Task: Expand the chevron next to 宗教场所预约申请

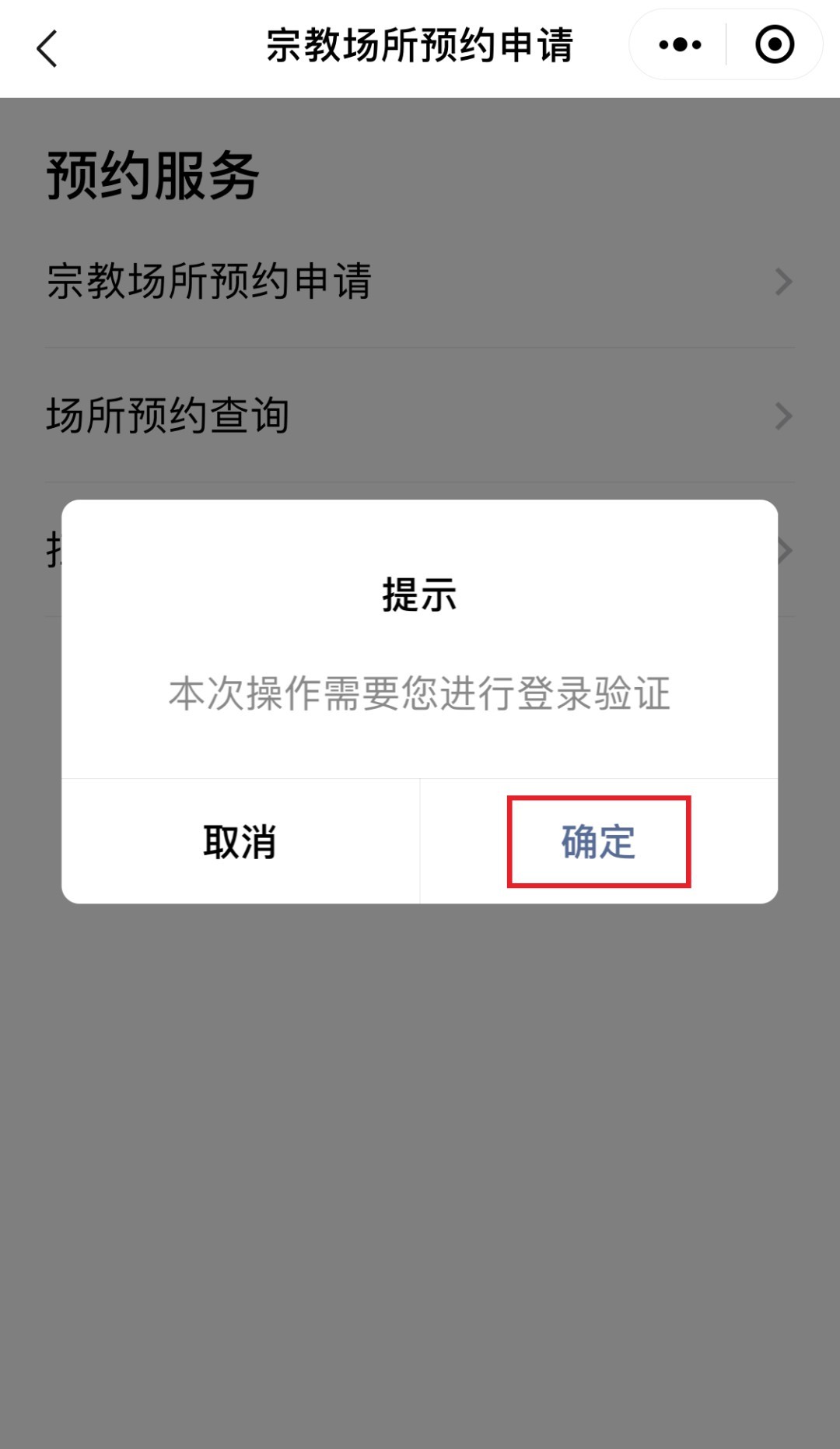Action: tap(784, 283)
